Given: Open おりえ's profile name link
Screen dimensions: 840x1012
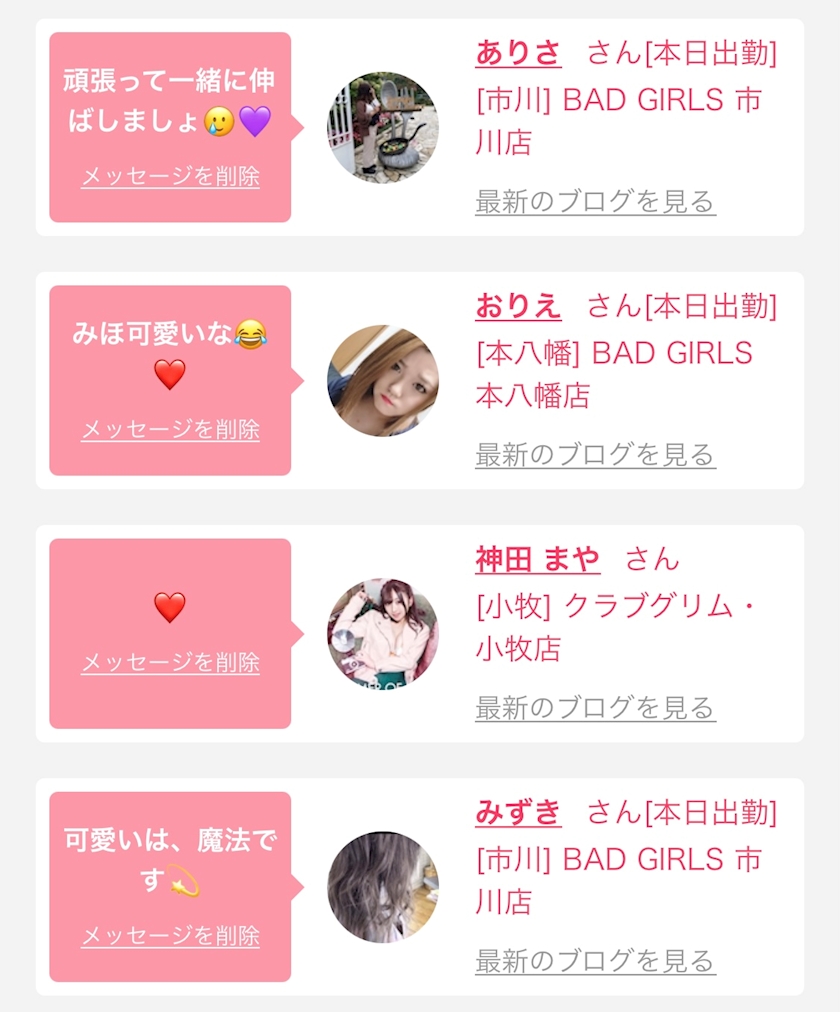Looking at the screenshot, I should tap(518, 307).
